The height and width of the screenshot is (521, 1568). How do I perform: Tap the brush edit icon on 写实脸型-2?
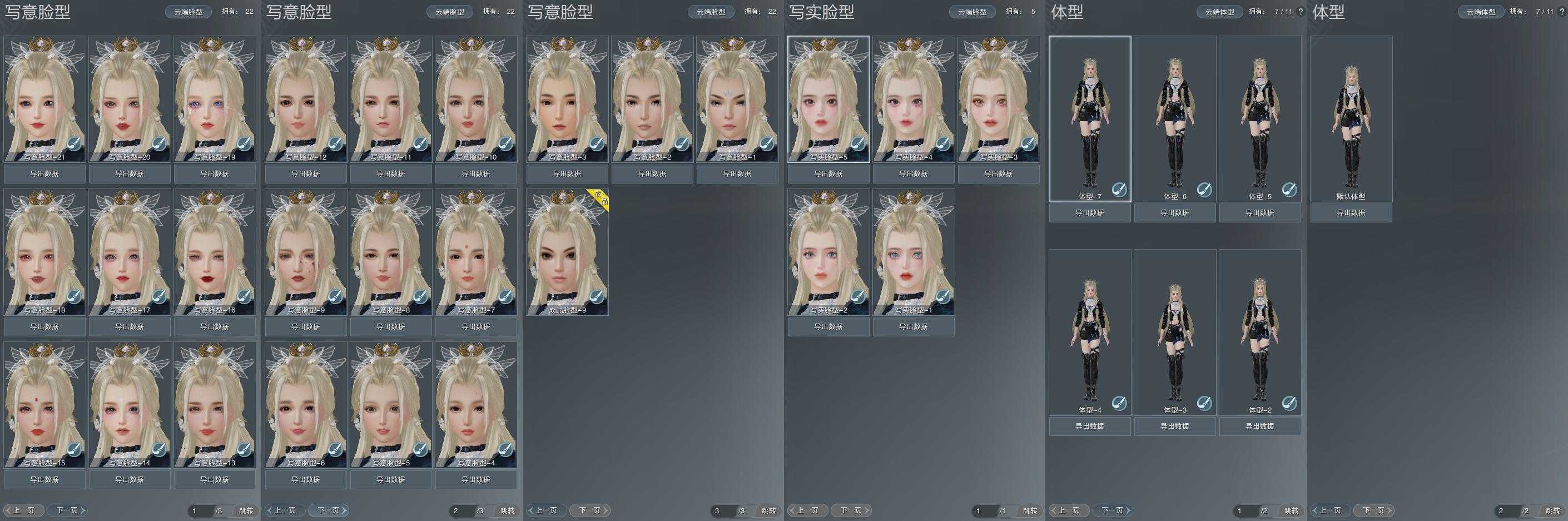[857, 296]
